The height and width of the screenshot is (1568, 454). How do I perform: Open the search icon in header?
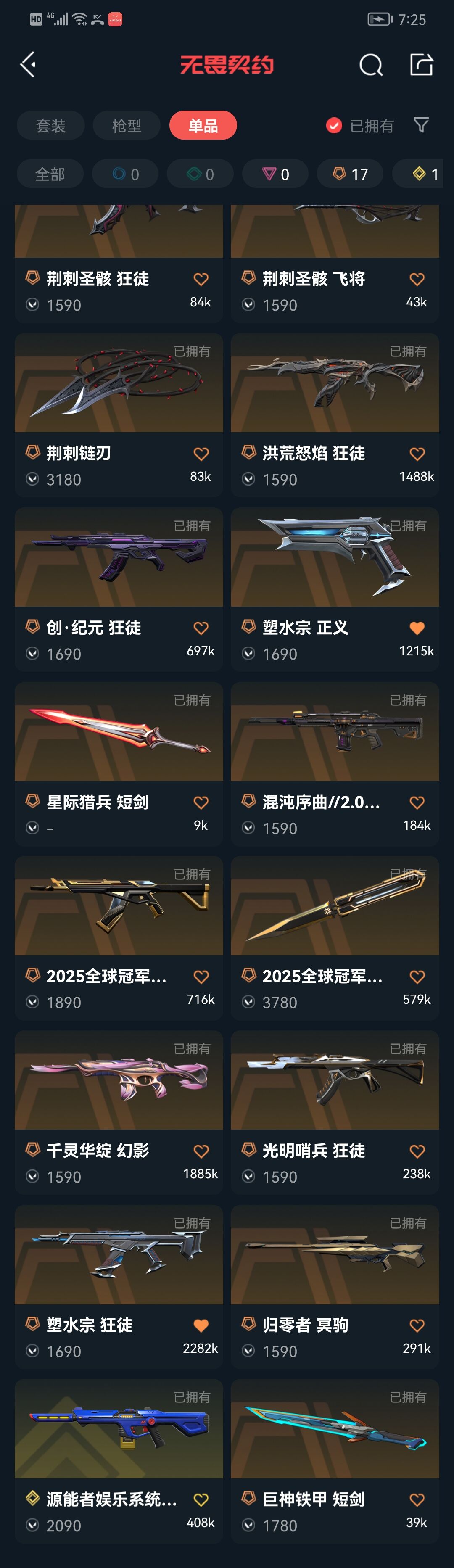click(x=370, y=64)
